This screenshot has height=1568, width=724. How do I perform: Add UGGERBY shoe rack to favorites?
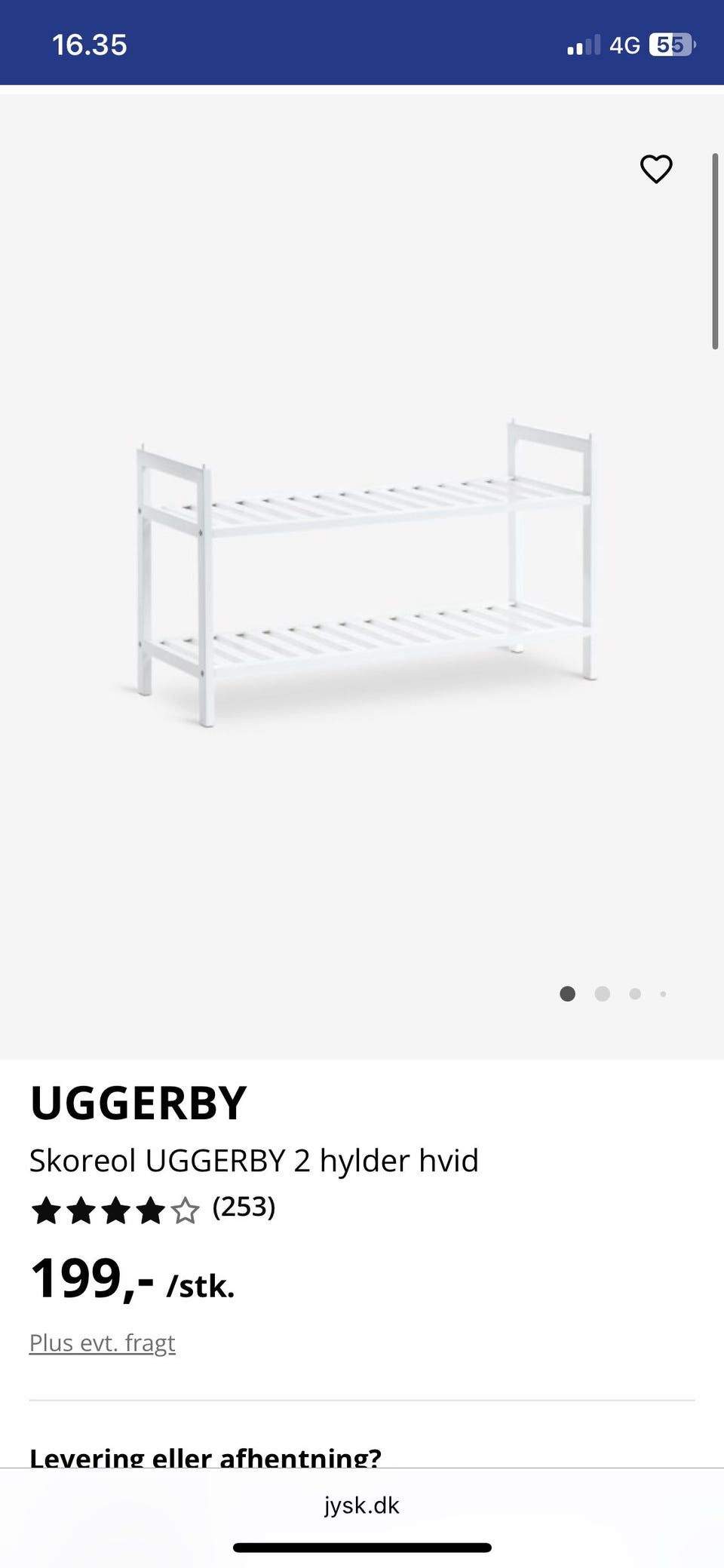tap(655, 169)
